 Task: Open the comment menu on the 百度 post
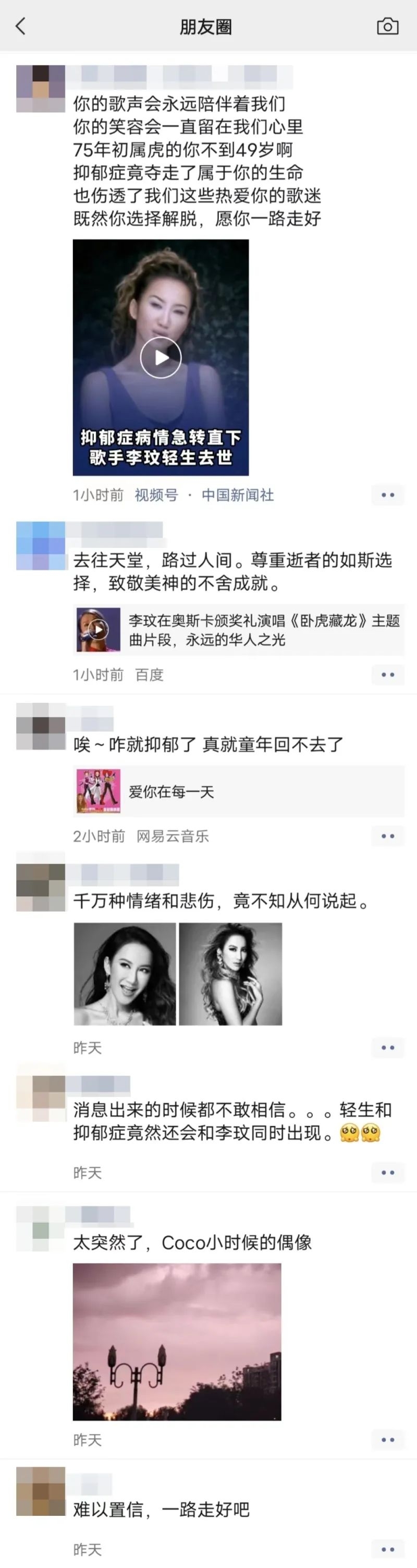click(387, 675)
